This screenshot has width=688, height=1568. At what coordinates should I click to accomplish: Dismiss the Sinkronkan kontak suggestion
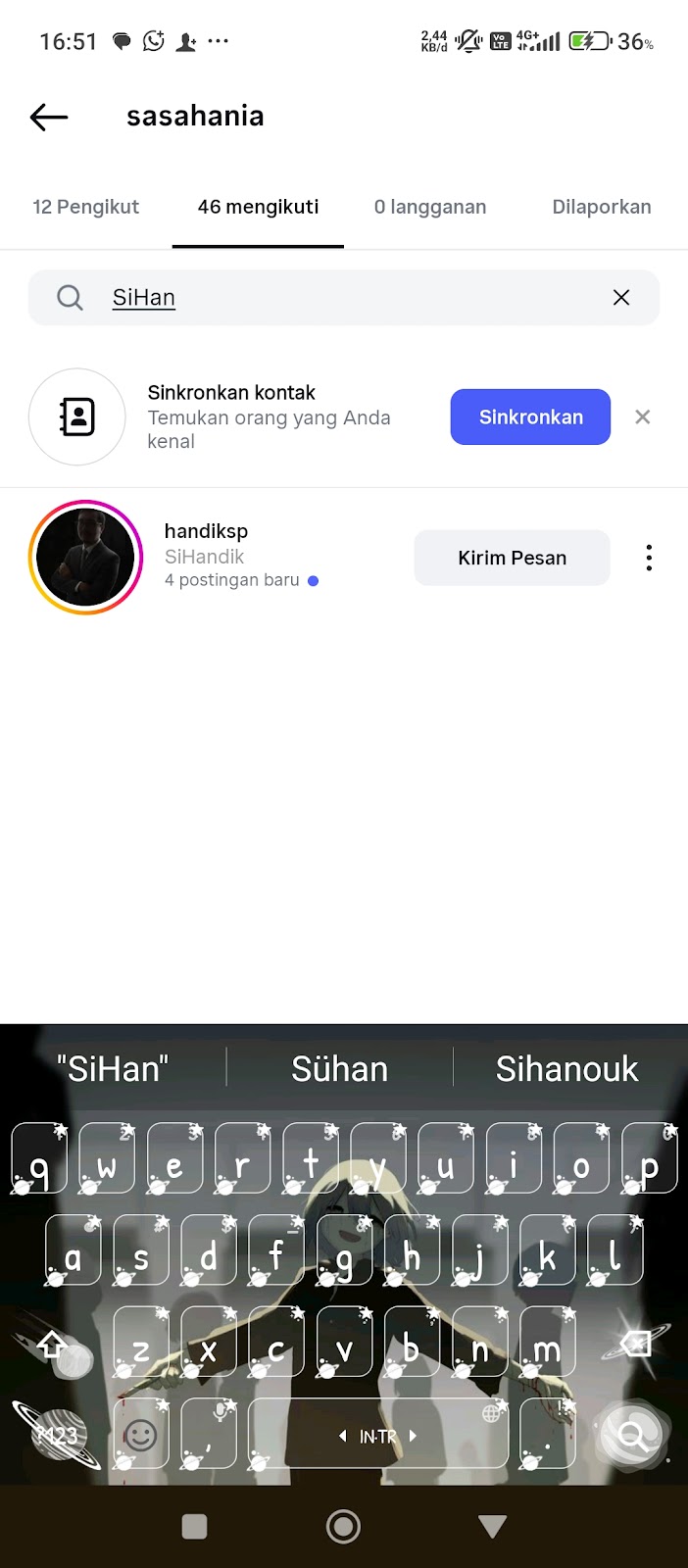click(643, 417)
